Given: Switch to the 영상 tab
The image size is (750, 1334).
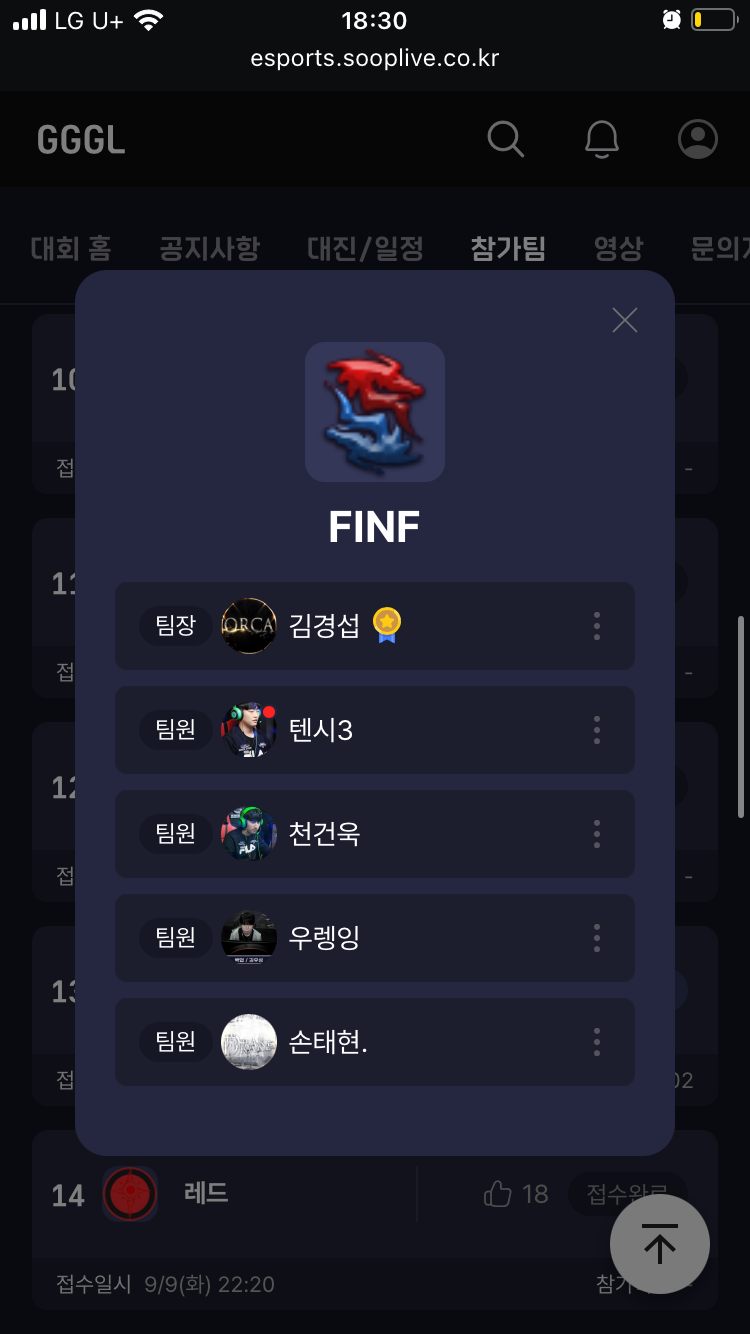Looking at the screenshot, I should coord(618,248).
